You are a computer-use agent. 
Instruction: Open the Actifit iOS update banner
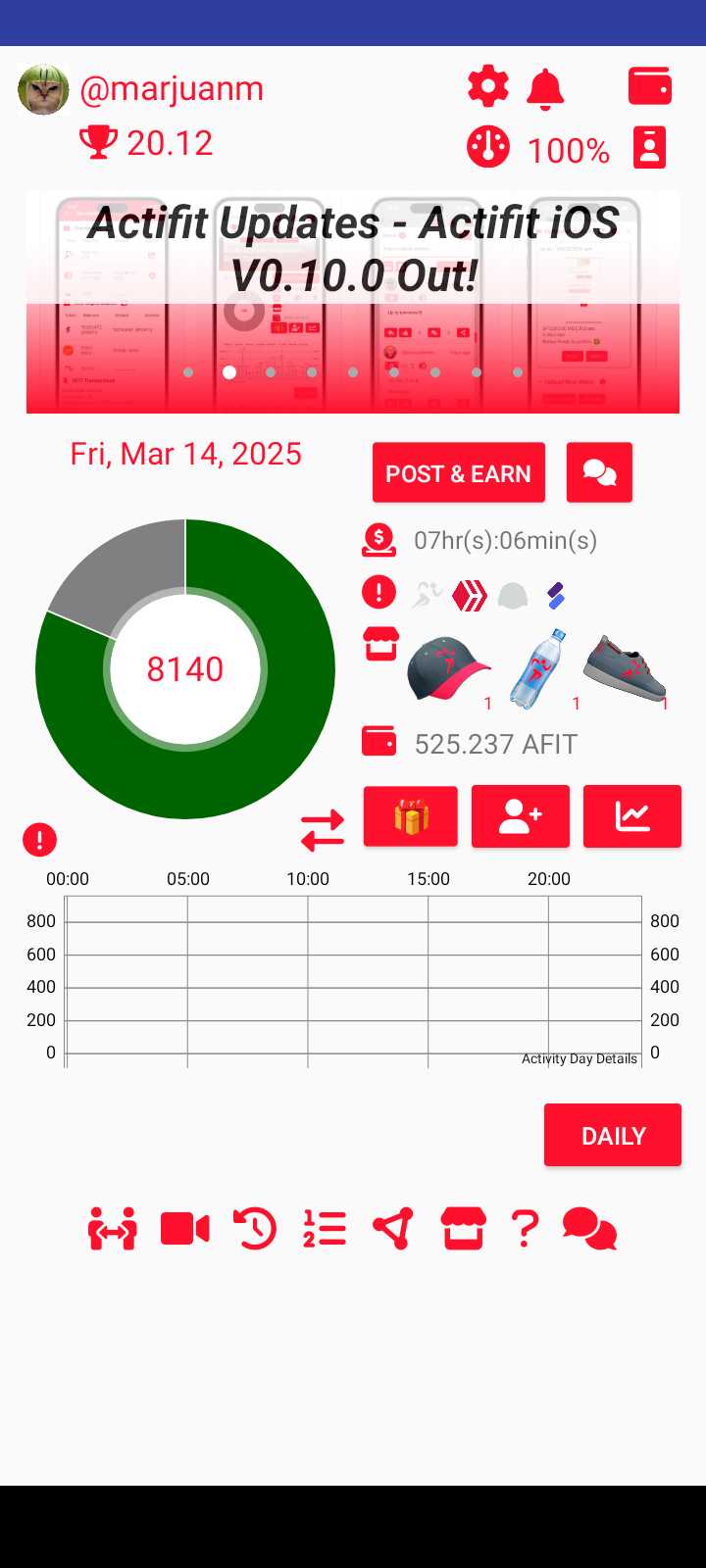(x=353, y=302)
